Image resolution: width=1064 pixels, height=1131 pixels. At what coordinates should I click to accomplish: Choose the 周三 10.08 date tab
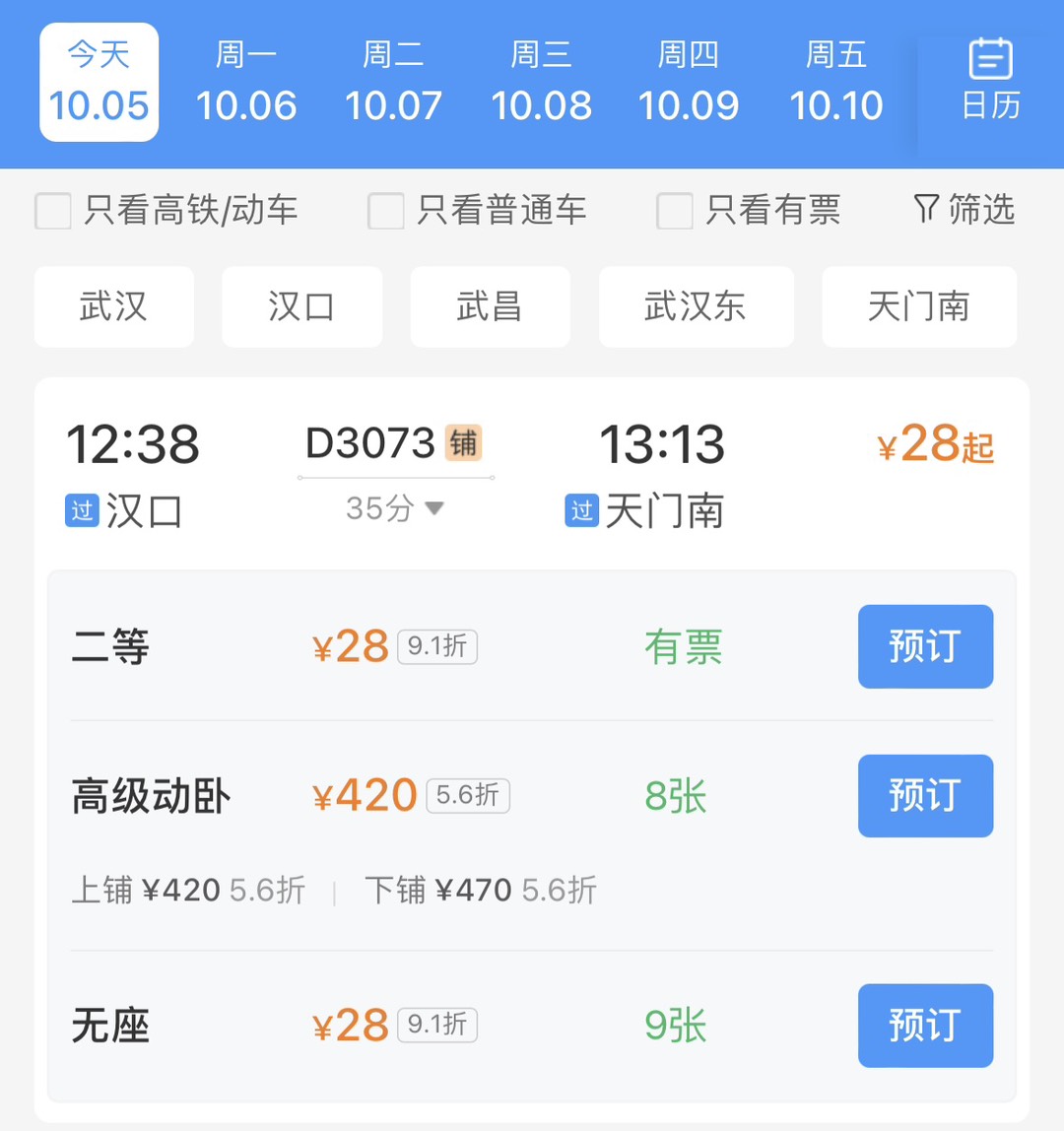pyautogui.click(x=541, y=83)
